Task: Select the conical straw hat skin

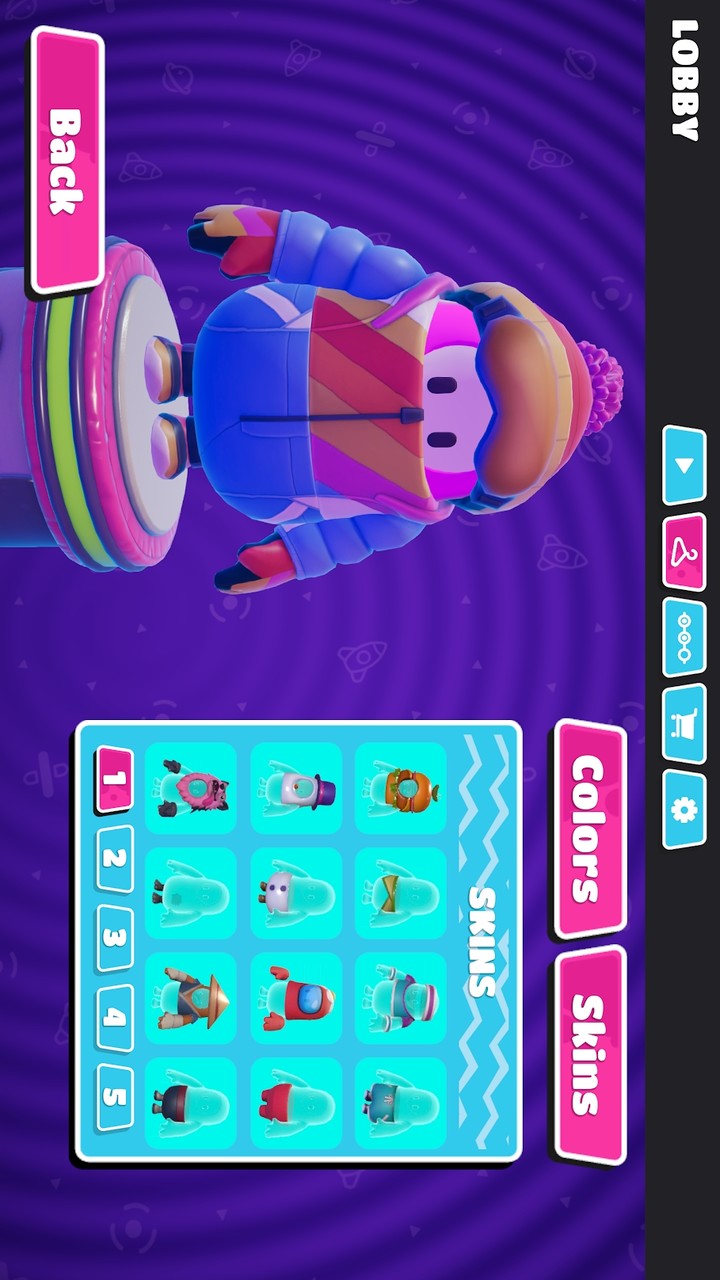Action: tap(191, 998)
